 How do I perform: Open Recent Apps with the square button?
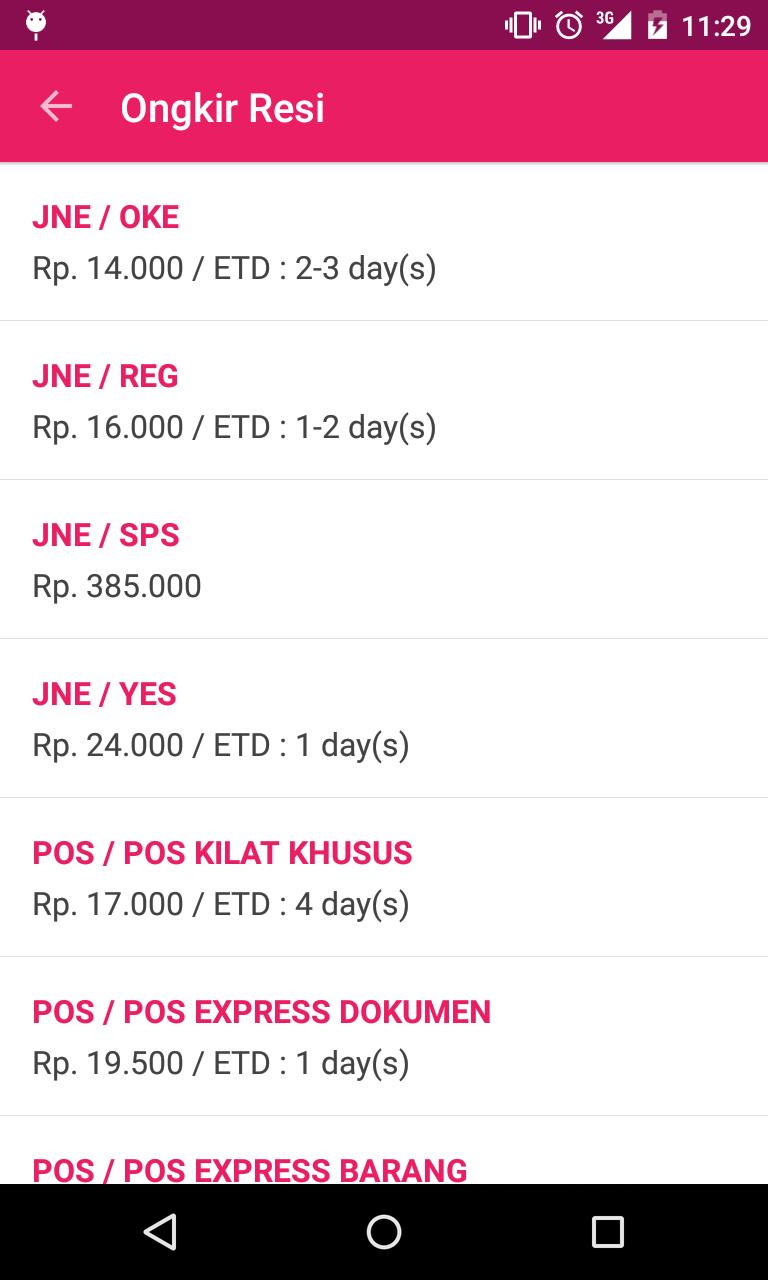click(x=607, y=1233)
